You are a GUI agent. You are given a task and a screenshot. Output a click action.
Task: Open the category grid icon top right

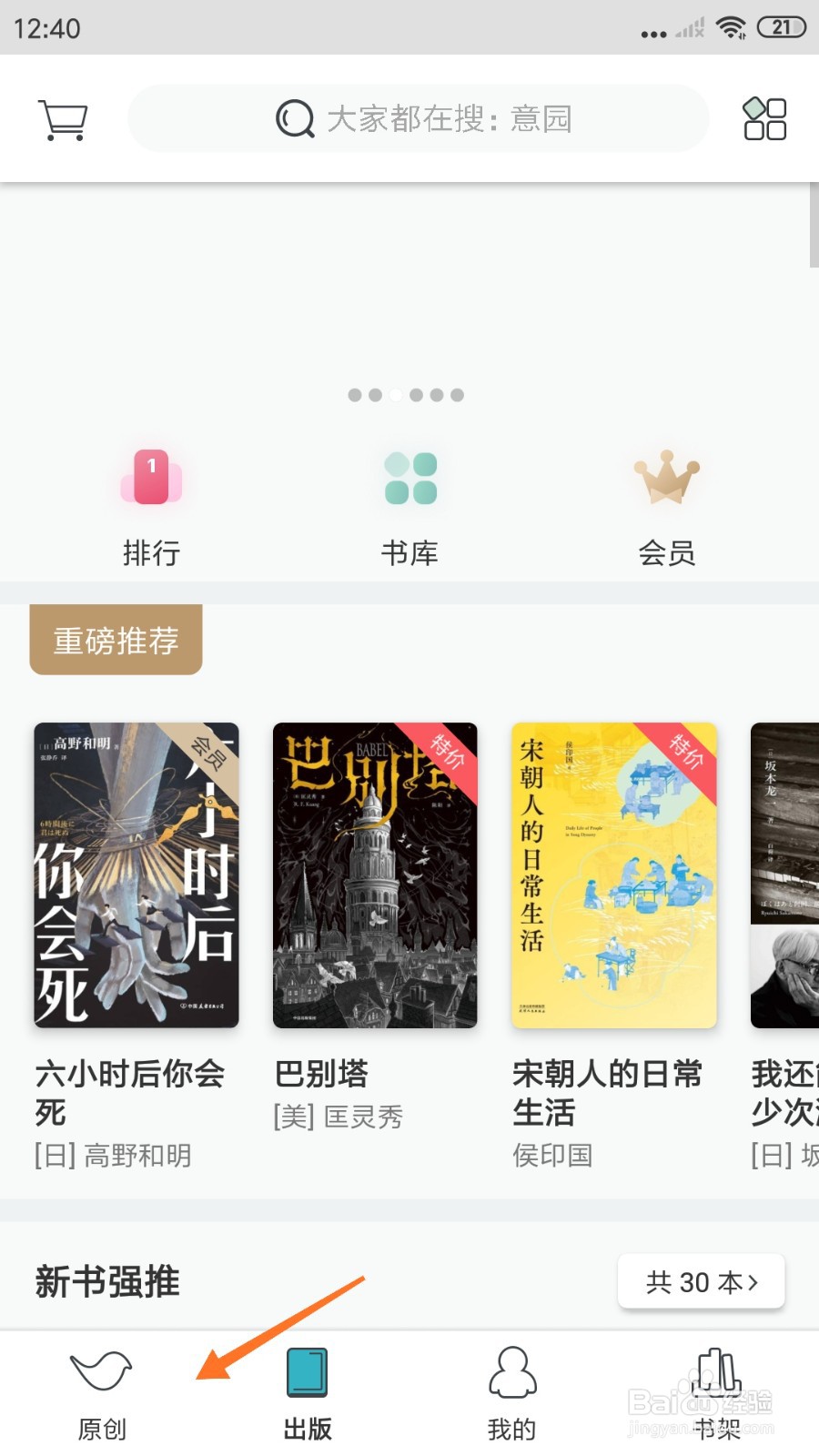(763, 118)
